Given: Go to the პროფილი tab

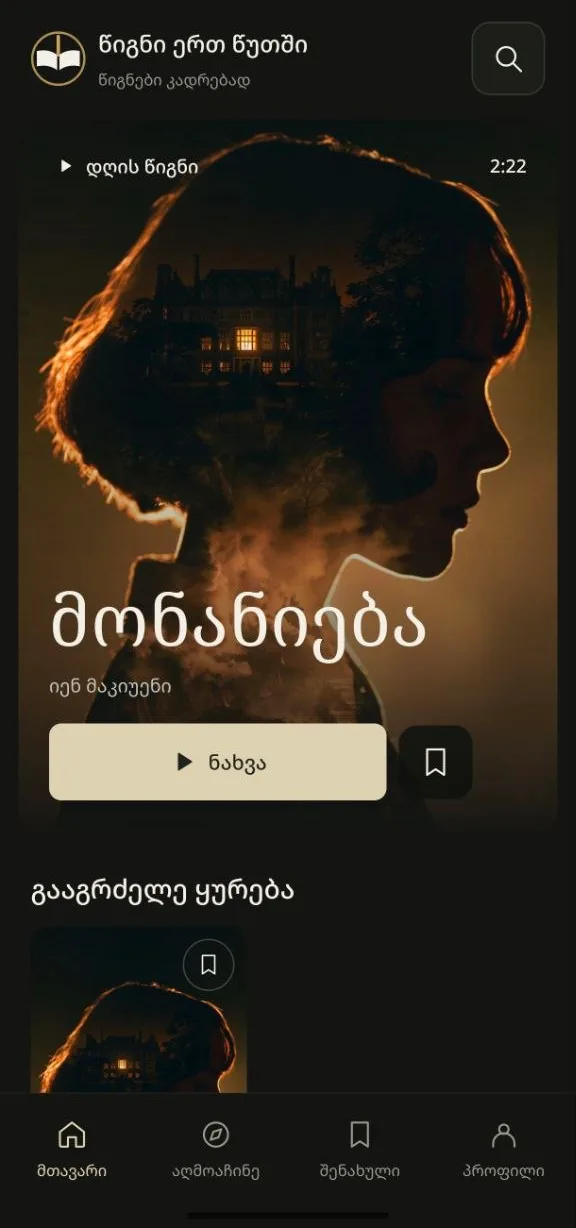Looking at the screenshot, I should [x=504, y=1150].
